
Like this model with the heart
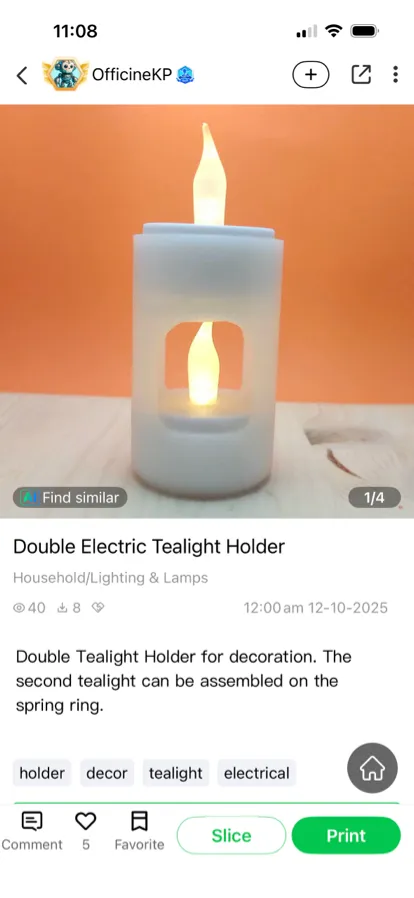coord(85,831)
